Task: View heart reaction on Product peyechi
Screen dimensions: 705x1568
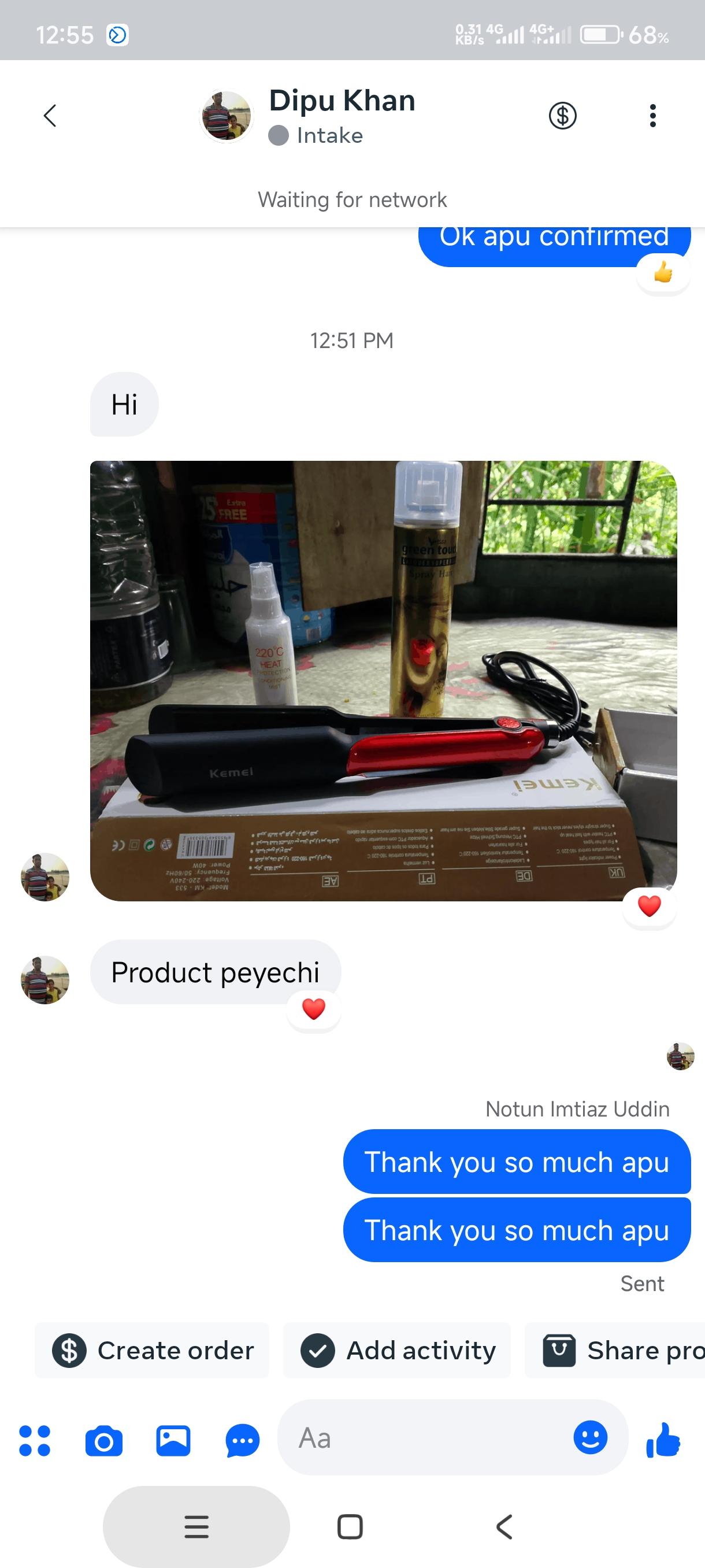Action: [x=313, y=1009]
